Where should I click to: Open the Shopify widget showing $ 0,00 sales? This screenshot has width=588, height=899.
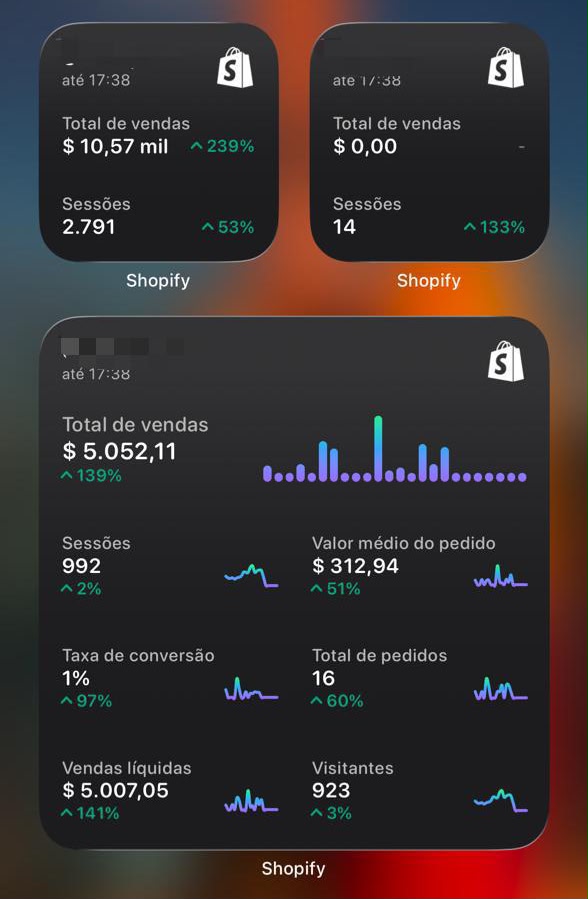[x=429, y=142]
